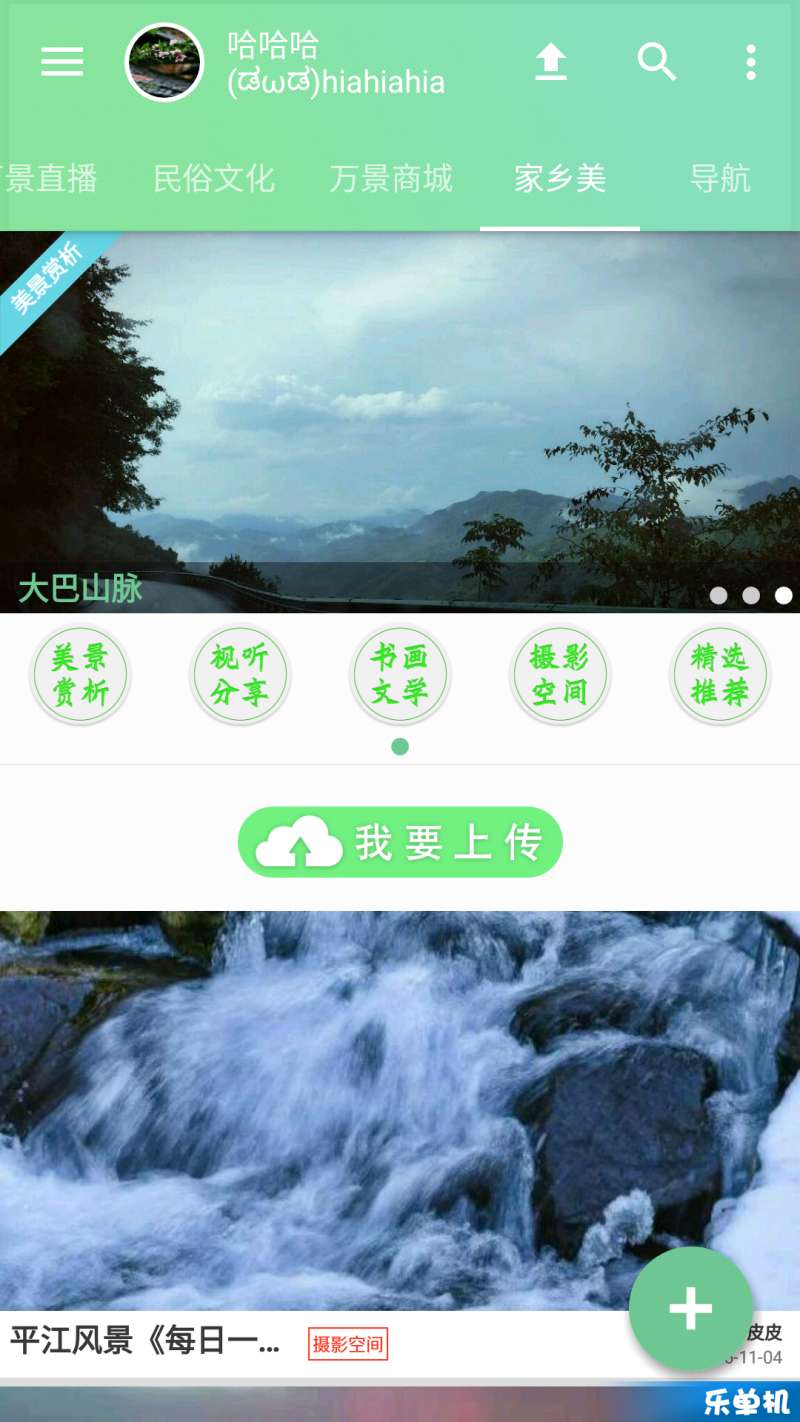Open the 大巴山脉 banner
This screenshot has width=800, height=1422.
point(400,422)
